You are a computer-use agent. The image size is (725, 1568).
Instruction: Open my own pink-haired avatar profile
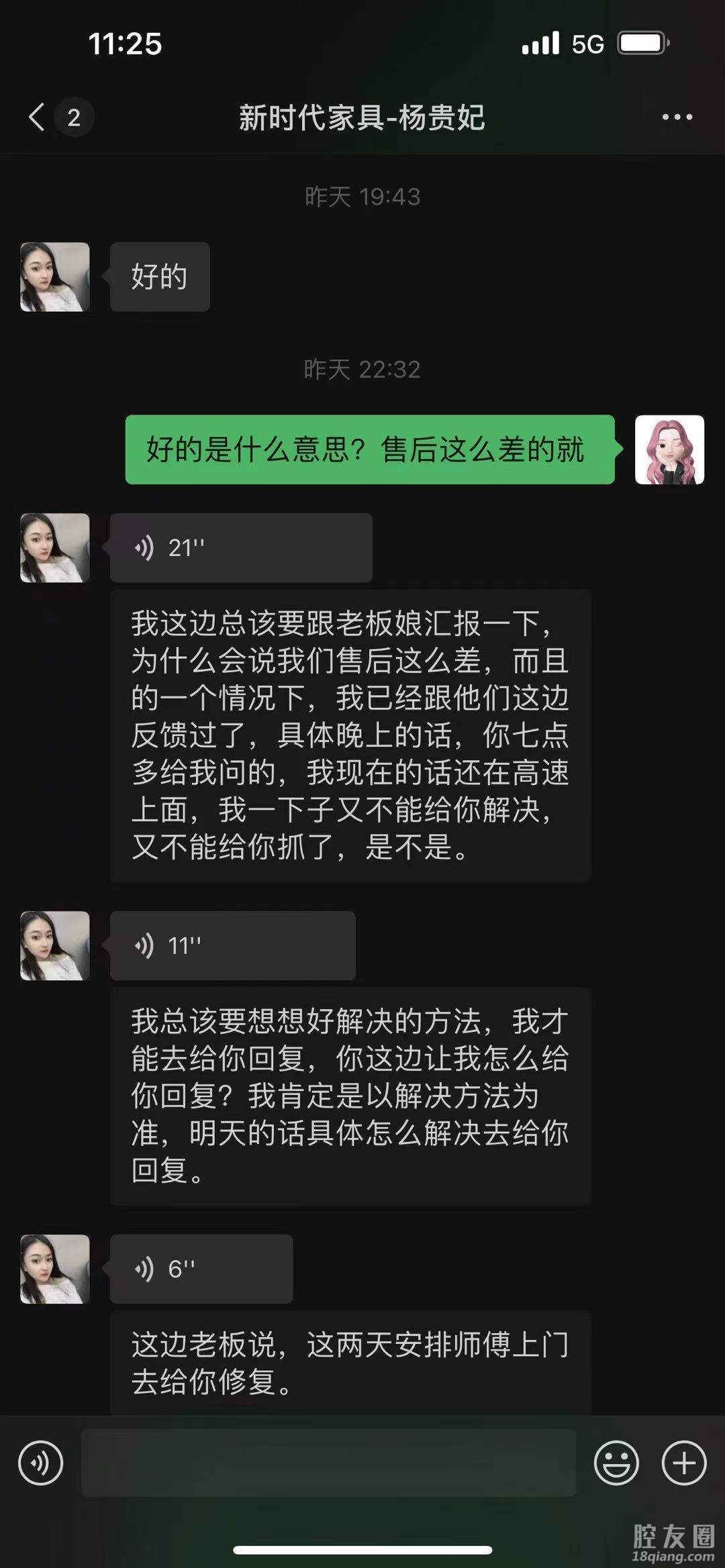coord(669,449)
